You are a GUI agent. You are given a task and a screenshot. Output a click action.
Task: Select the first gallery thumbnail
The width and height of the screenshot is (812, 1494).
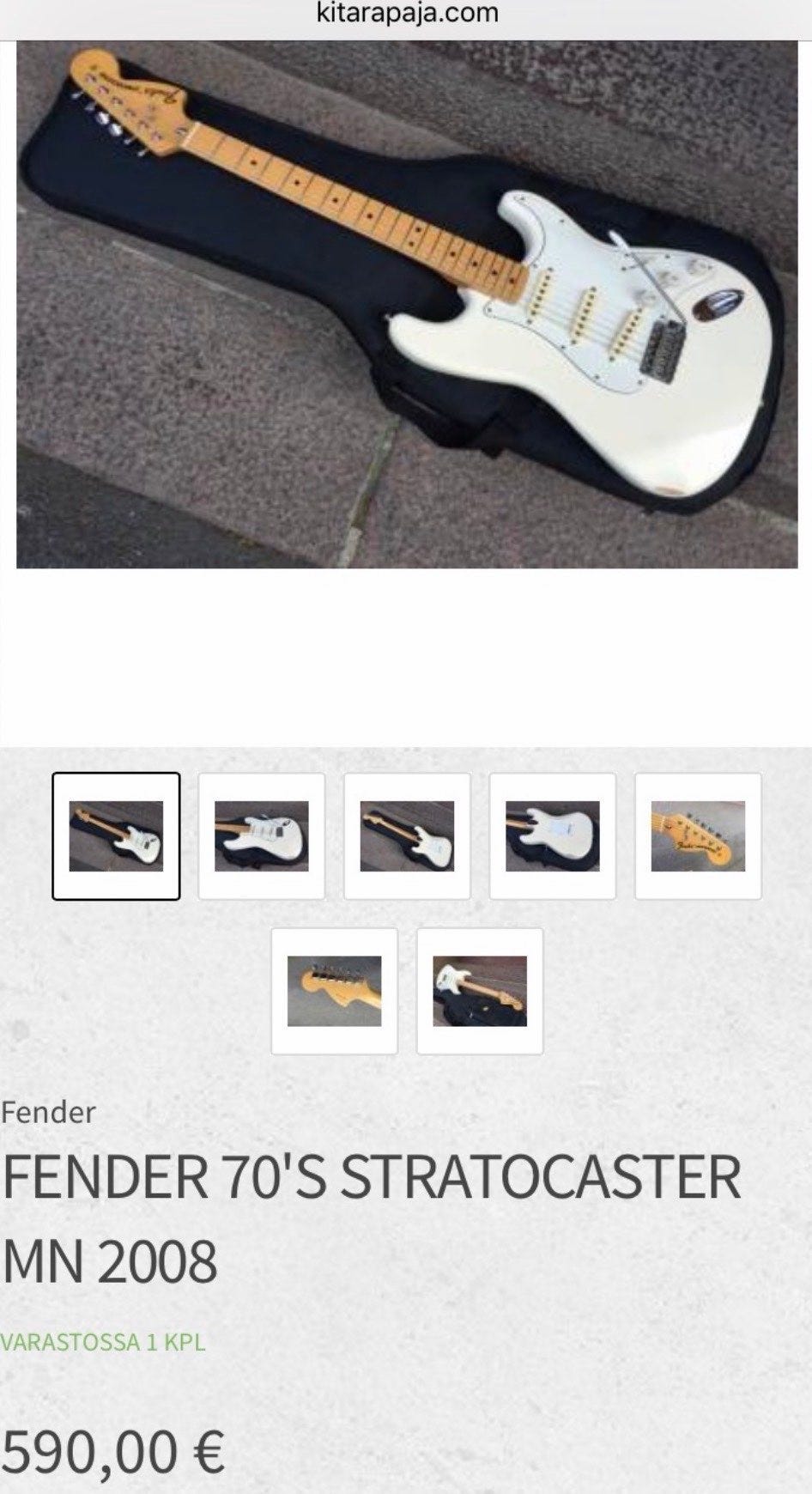click(x=116, y=836)
